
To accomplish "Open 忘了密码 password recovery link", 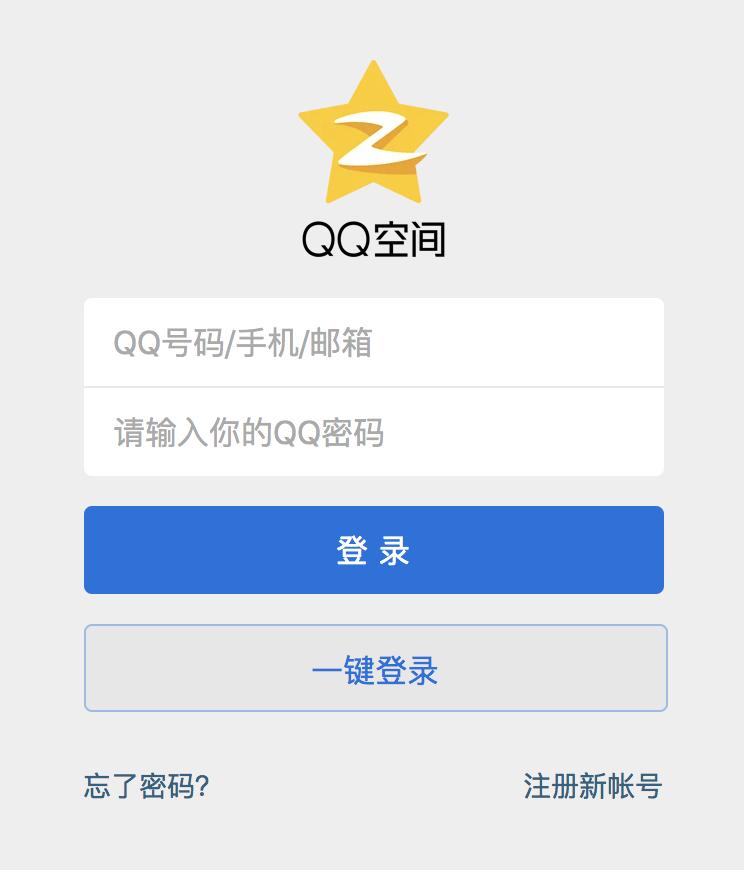I will (145, 787).
